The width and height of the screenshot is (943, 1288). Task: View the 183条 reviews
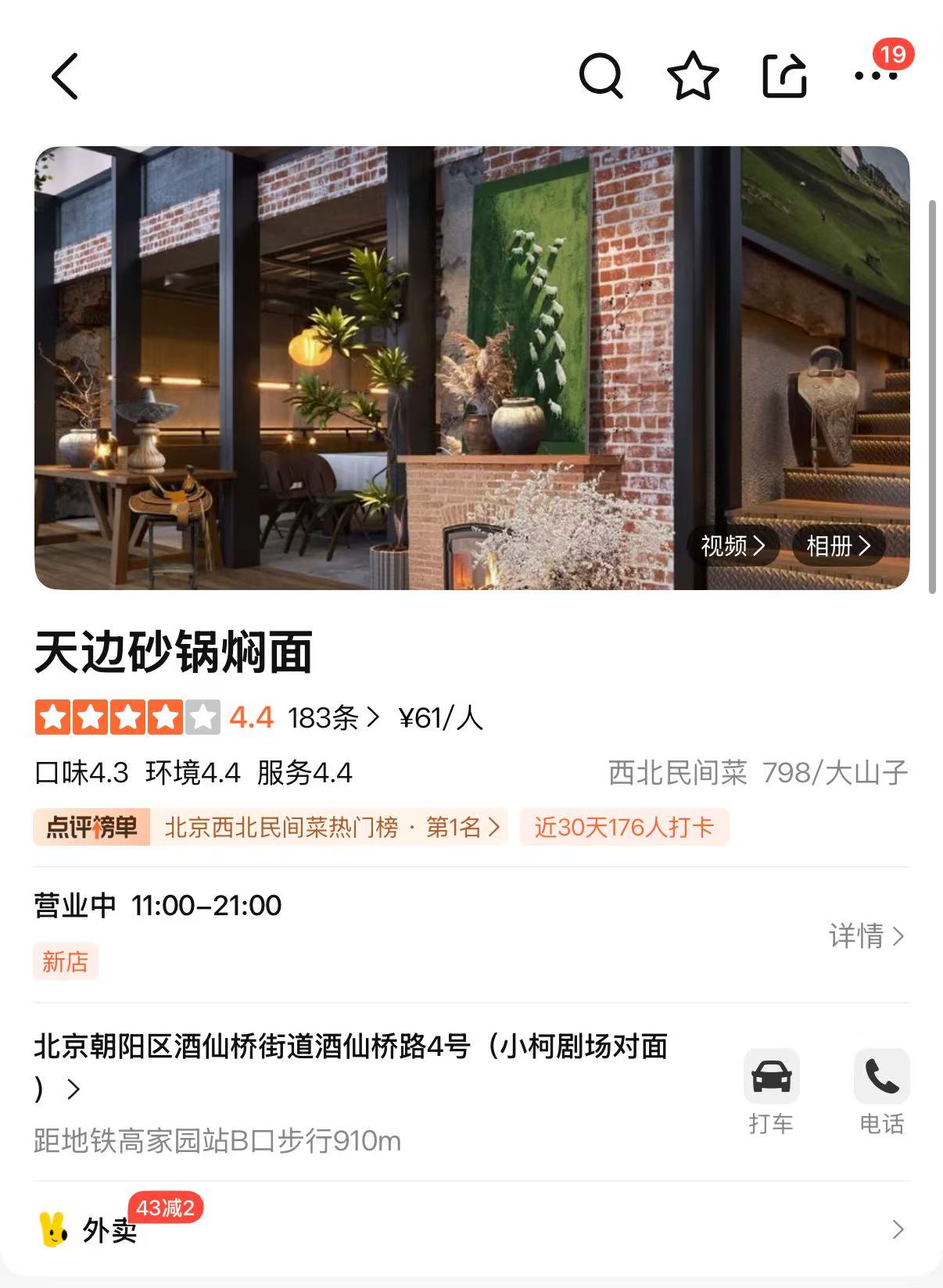[x=333, y=717]
